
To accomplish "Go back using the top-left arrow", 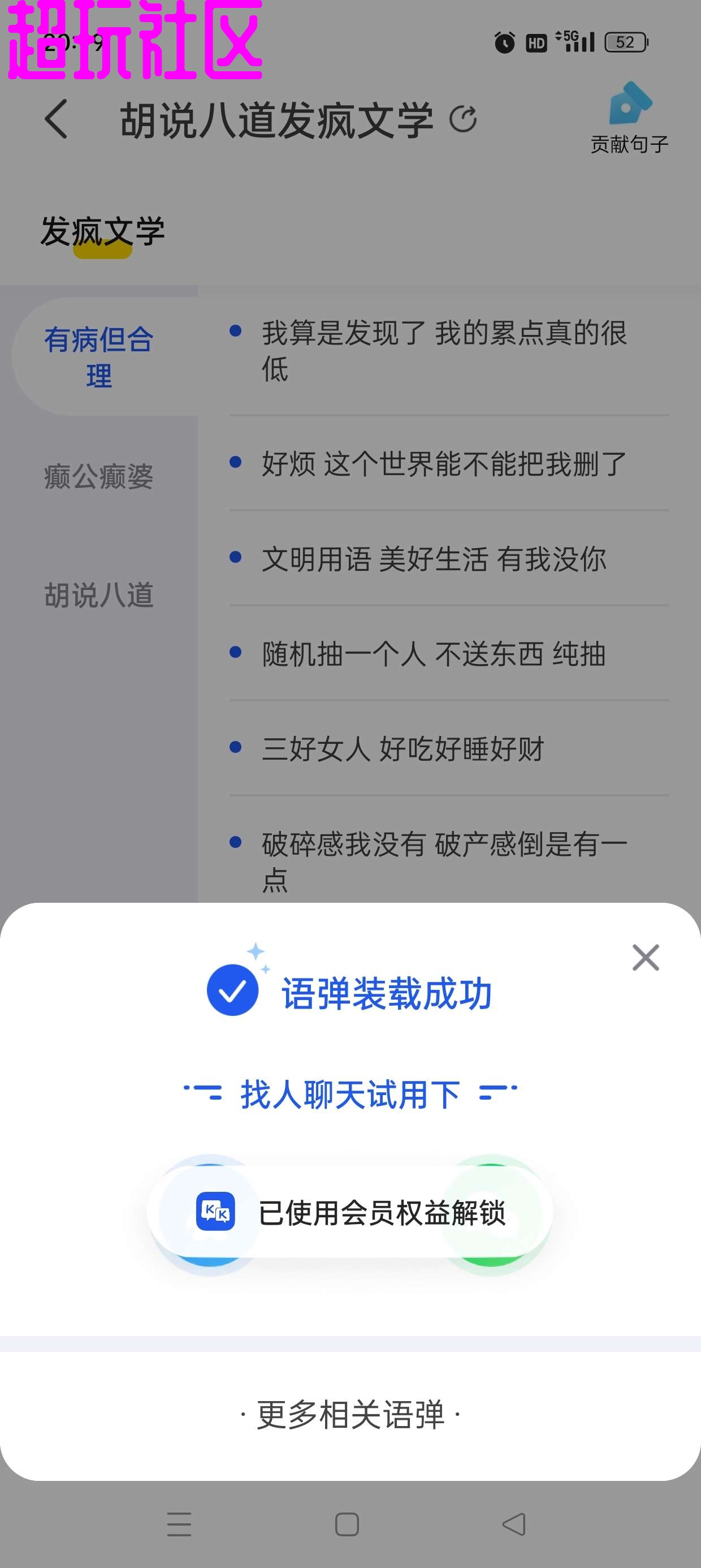I will coord(56,119).
